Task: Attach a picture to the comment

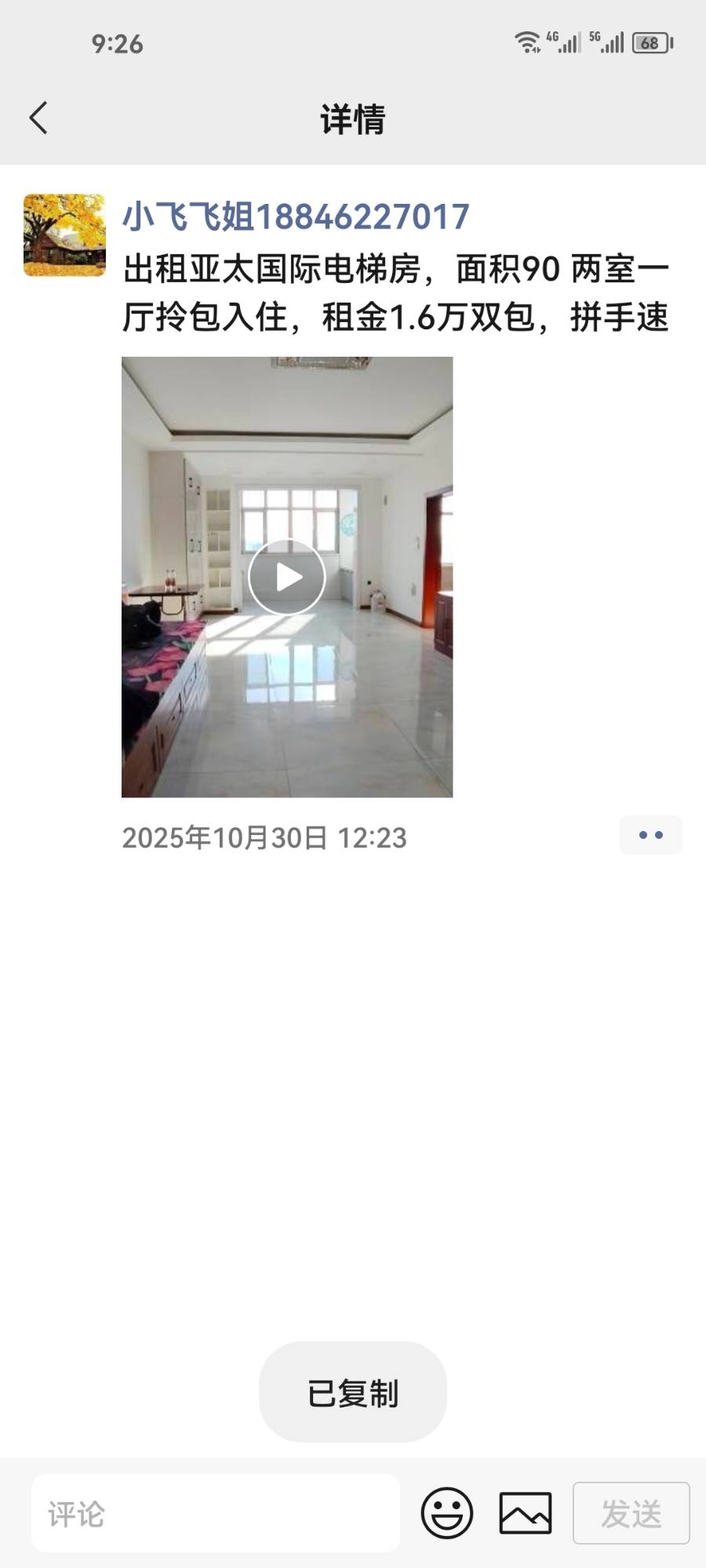Action: point(526,1513)
